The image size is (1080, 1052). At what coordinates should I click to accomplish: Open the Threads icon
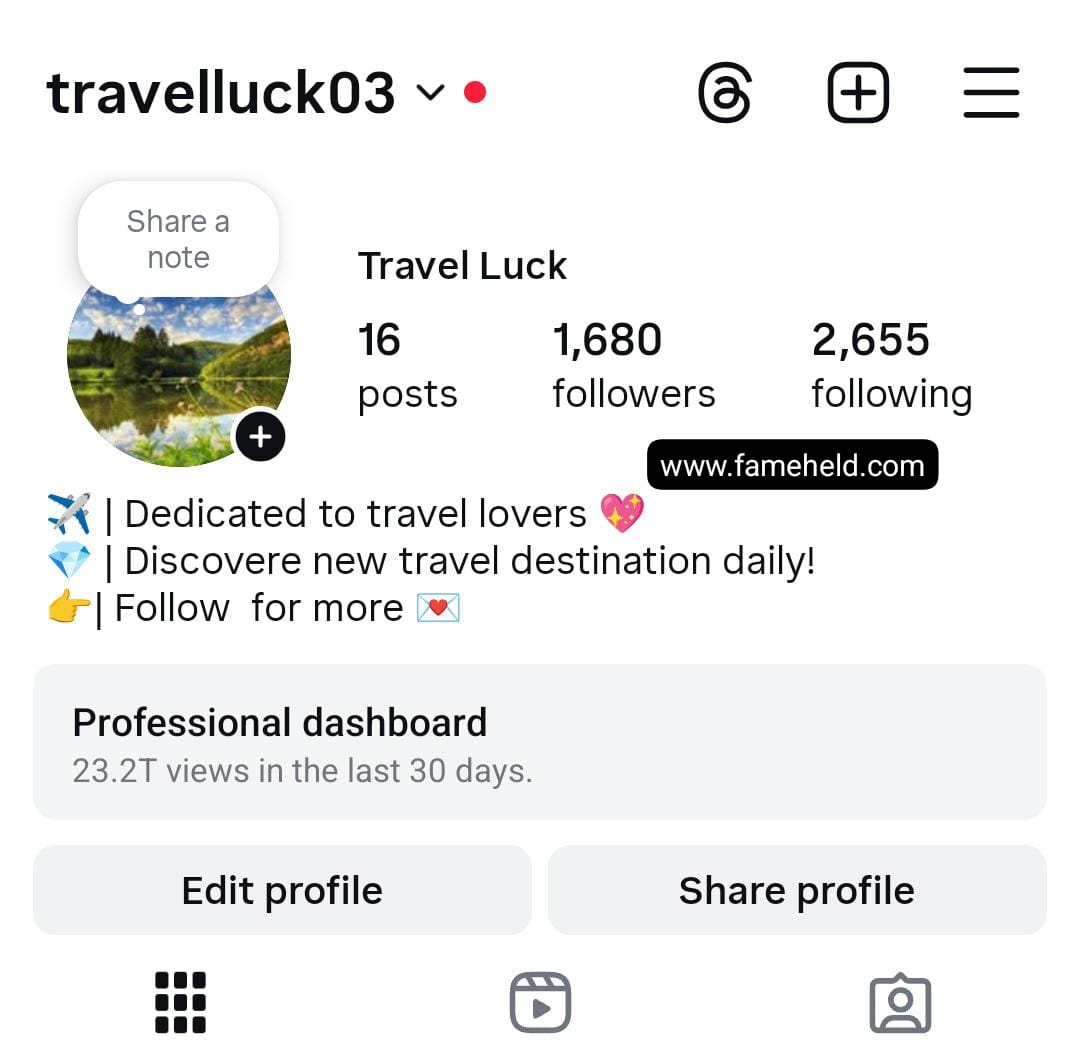pos(724,93)
